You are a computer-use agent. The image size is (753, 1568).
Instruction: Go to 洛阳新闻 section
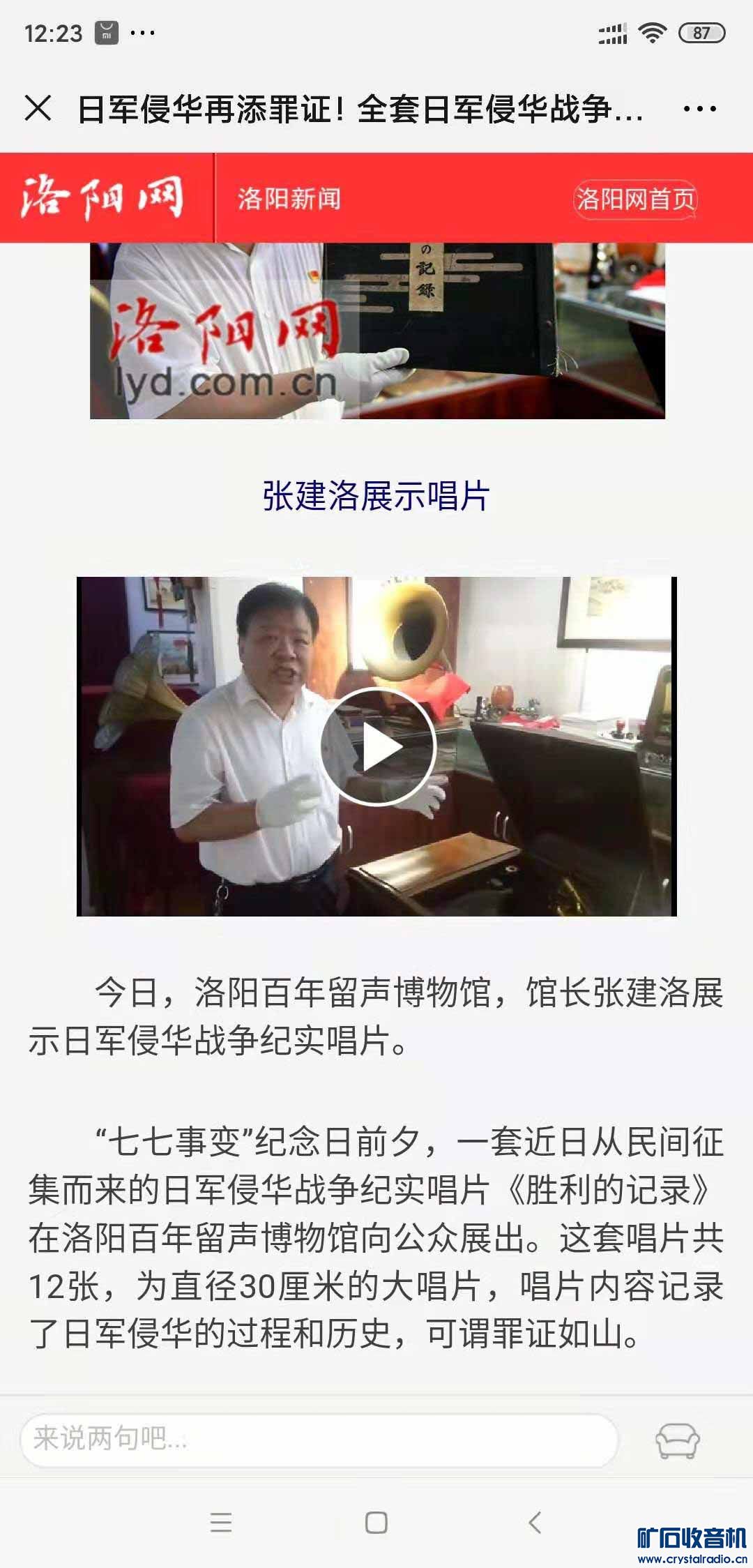click(289, 199)
